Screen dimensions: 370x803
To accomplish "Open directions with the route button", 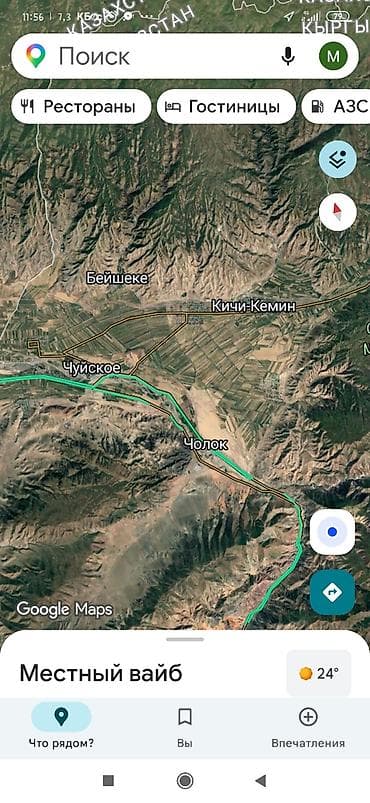I will pos(332,593).
